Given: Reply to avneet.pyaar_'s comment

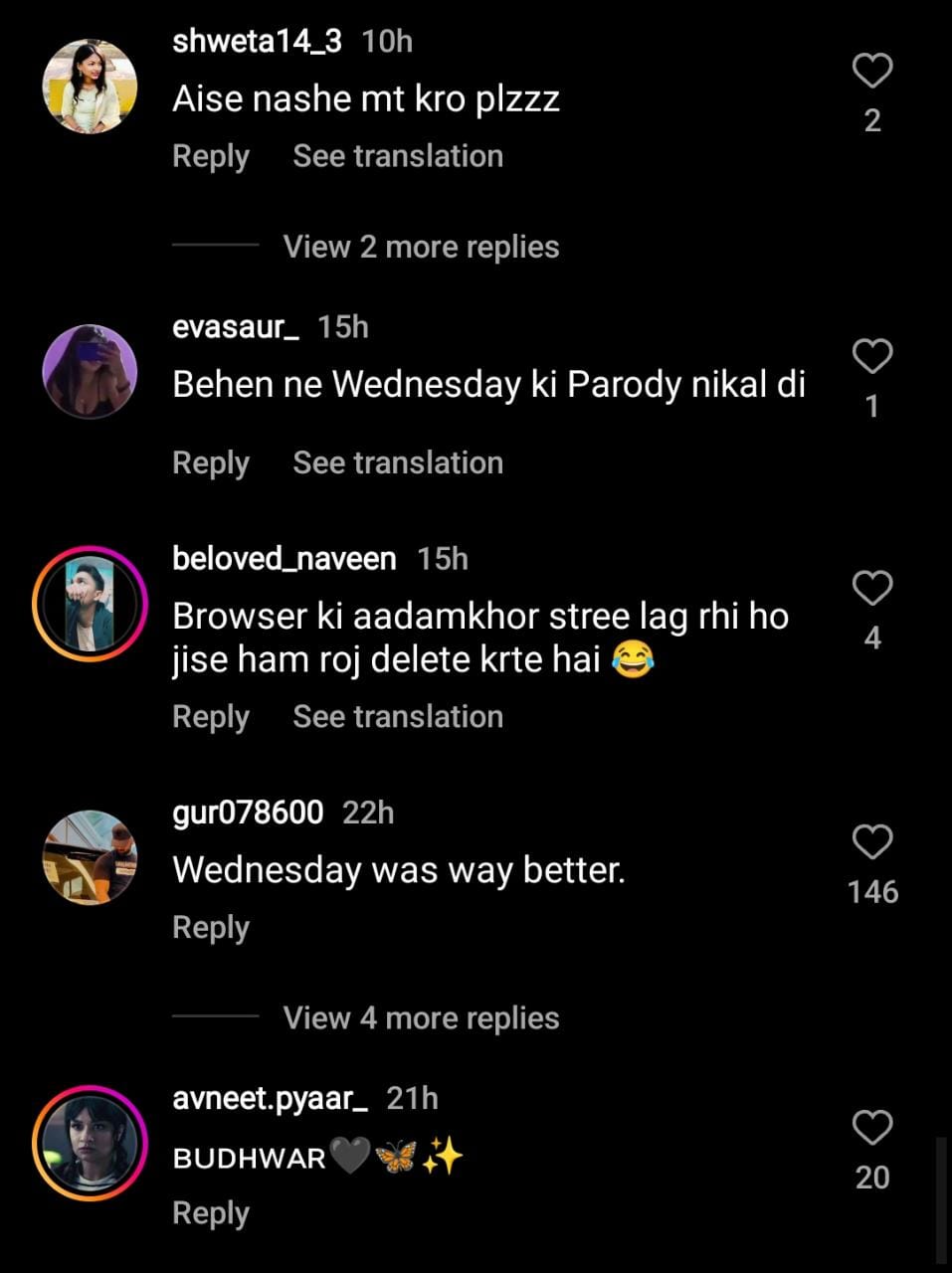Looking at the screenshot, I should point(210,1212).
